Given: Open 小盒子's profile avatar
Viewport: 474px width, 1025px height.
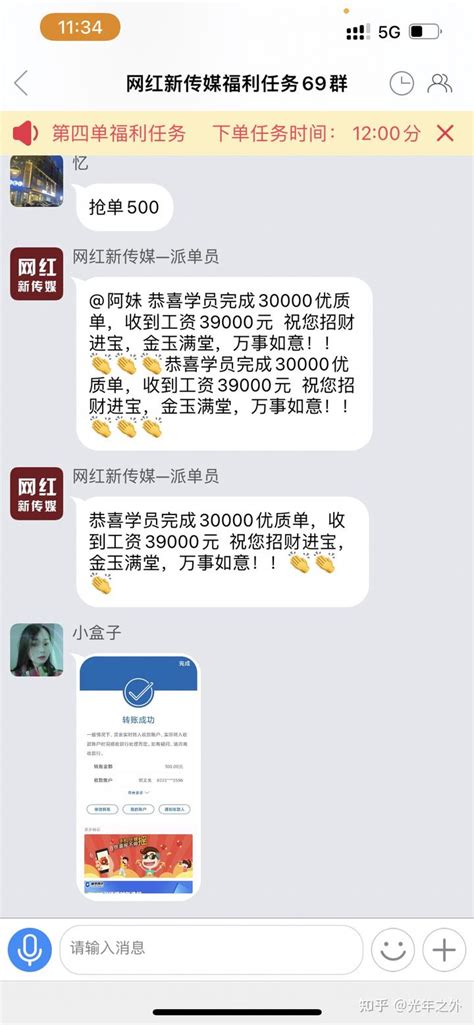Looking at the screenshot, I should (x=37, y=649).
